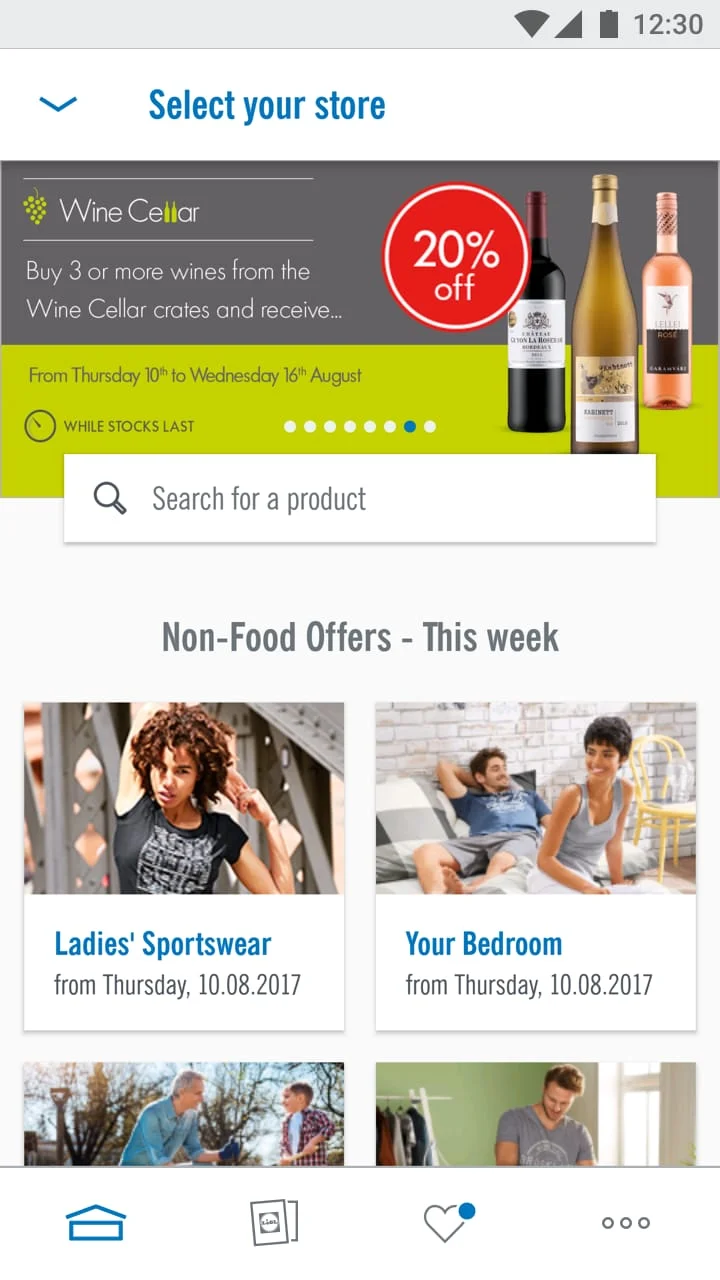Tap the Search for a product field

360,498
